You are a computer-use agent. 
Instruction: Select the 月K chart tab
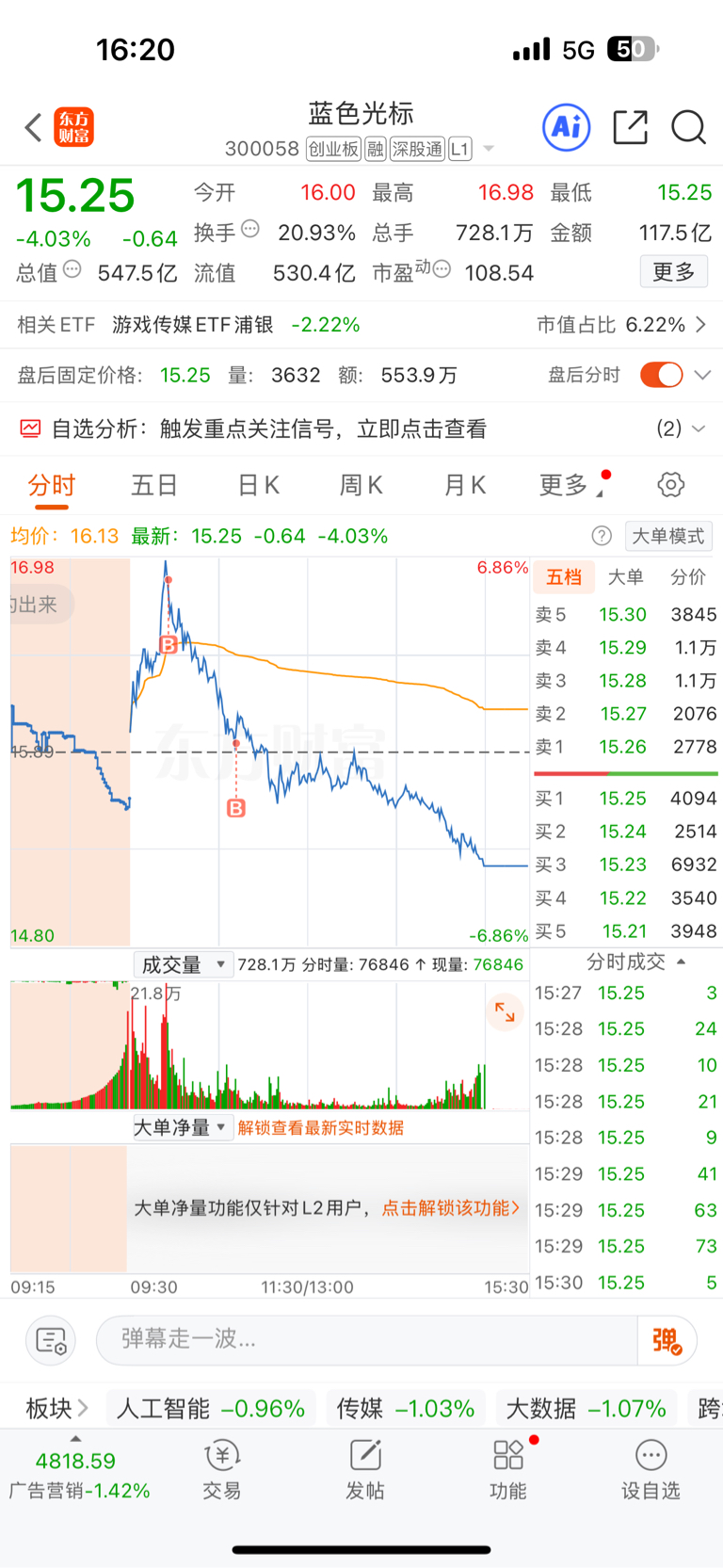pyautogui.click(x=465, y=485)
